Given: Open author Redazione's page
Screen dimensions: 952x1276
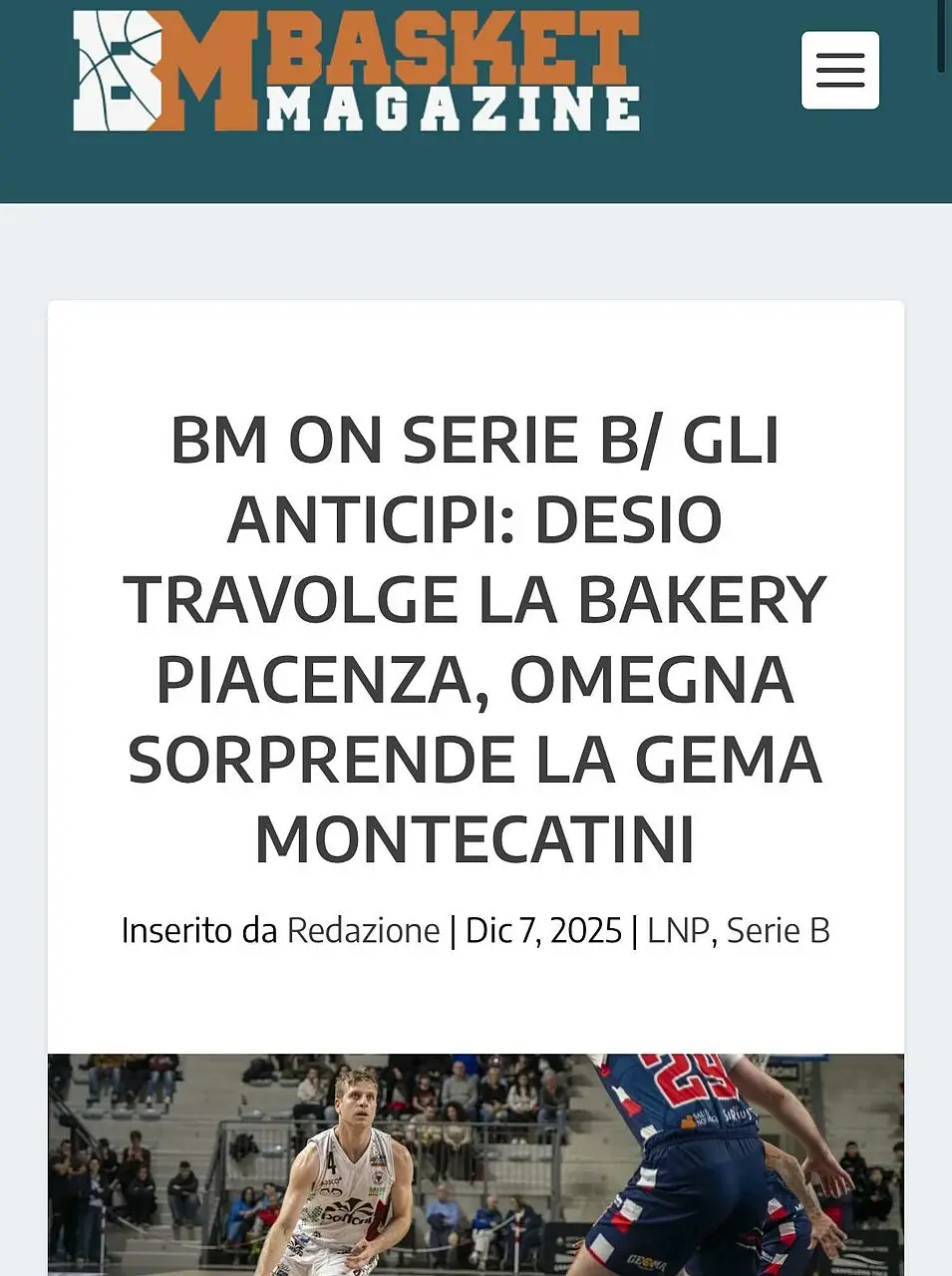Looking at the screenshot, I should pos(363,930).
